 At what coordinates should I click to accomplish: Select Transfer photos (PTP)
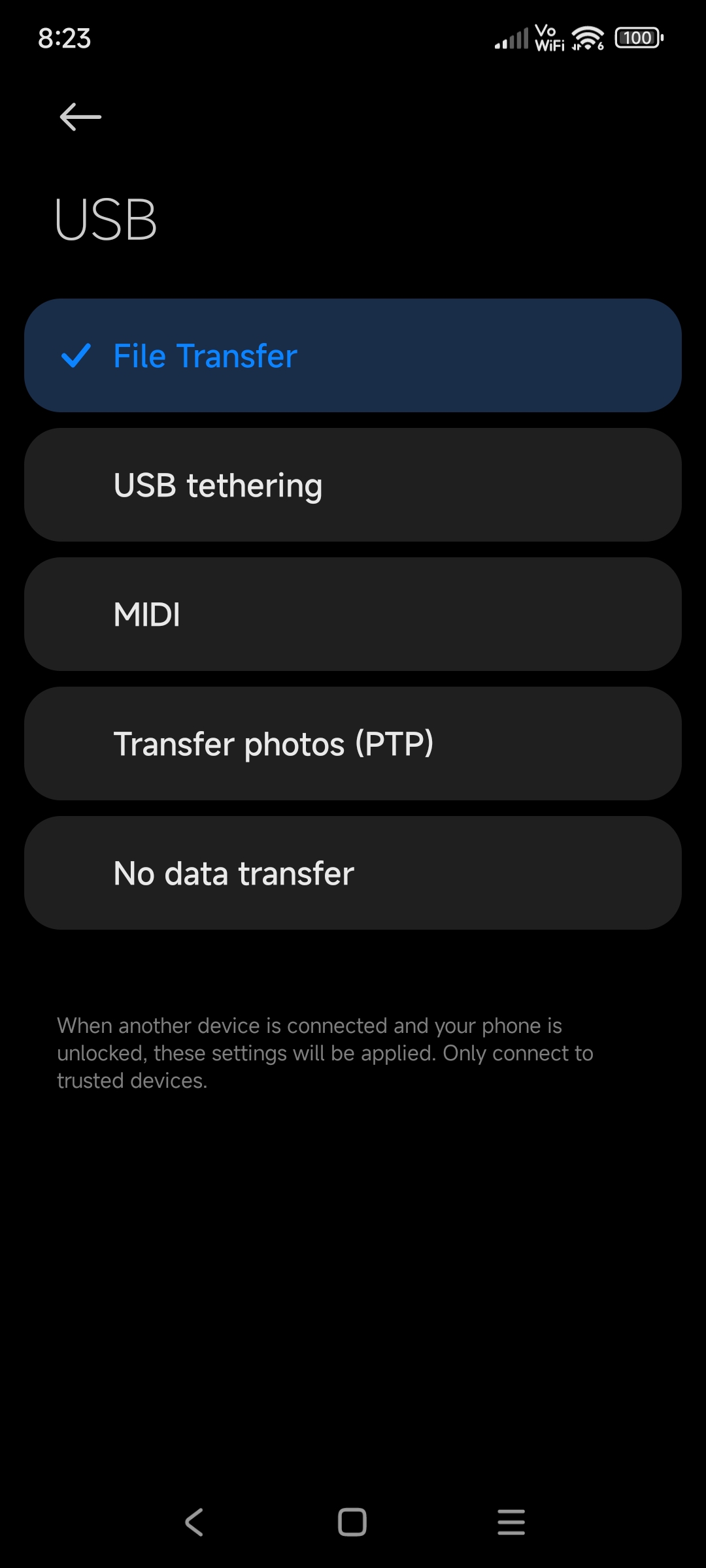pos(353,743)
